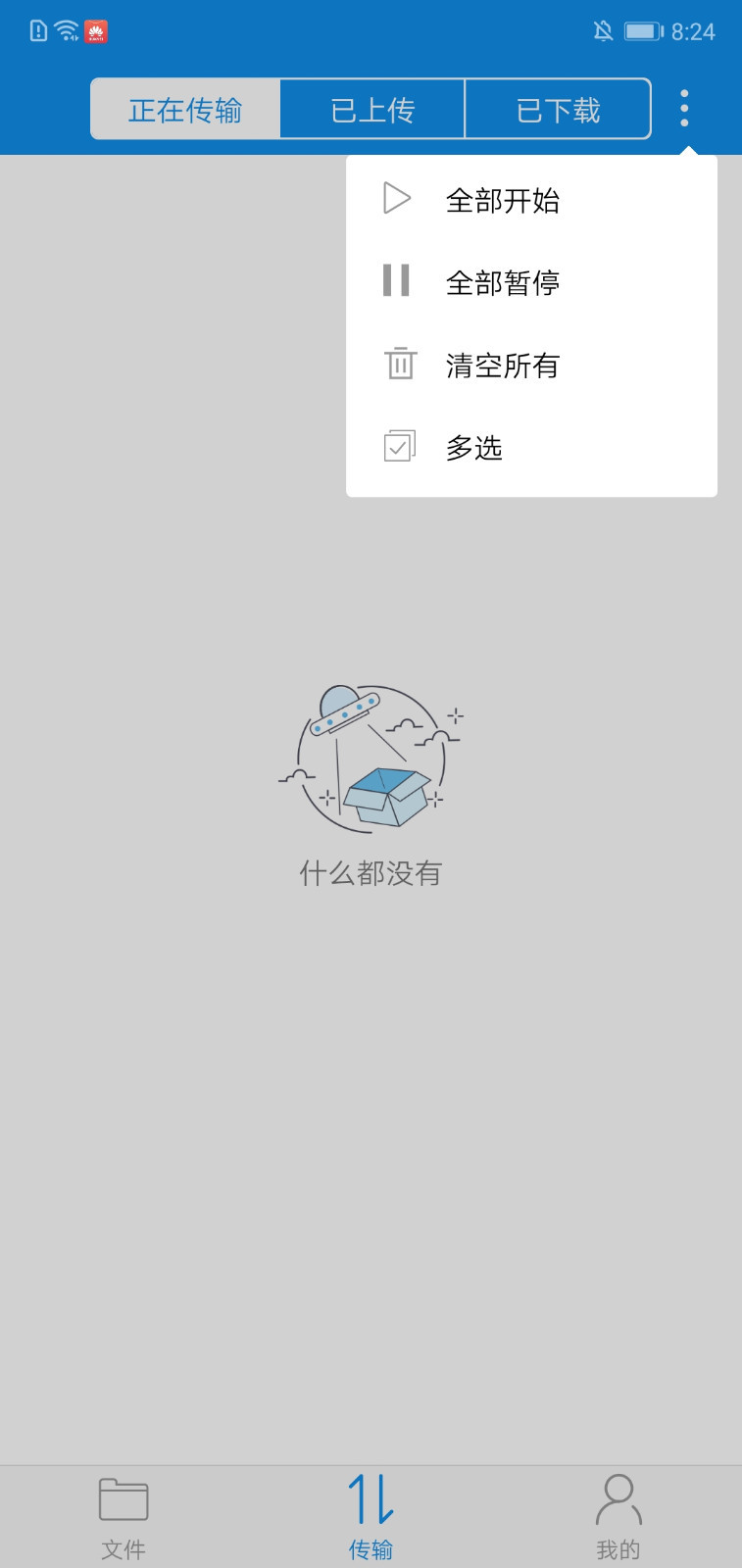Switch to the 已下载 tab
Image resolution: width=742 pixels, height=1568 pixels.
(558, 110)
